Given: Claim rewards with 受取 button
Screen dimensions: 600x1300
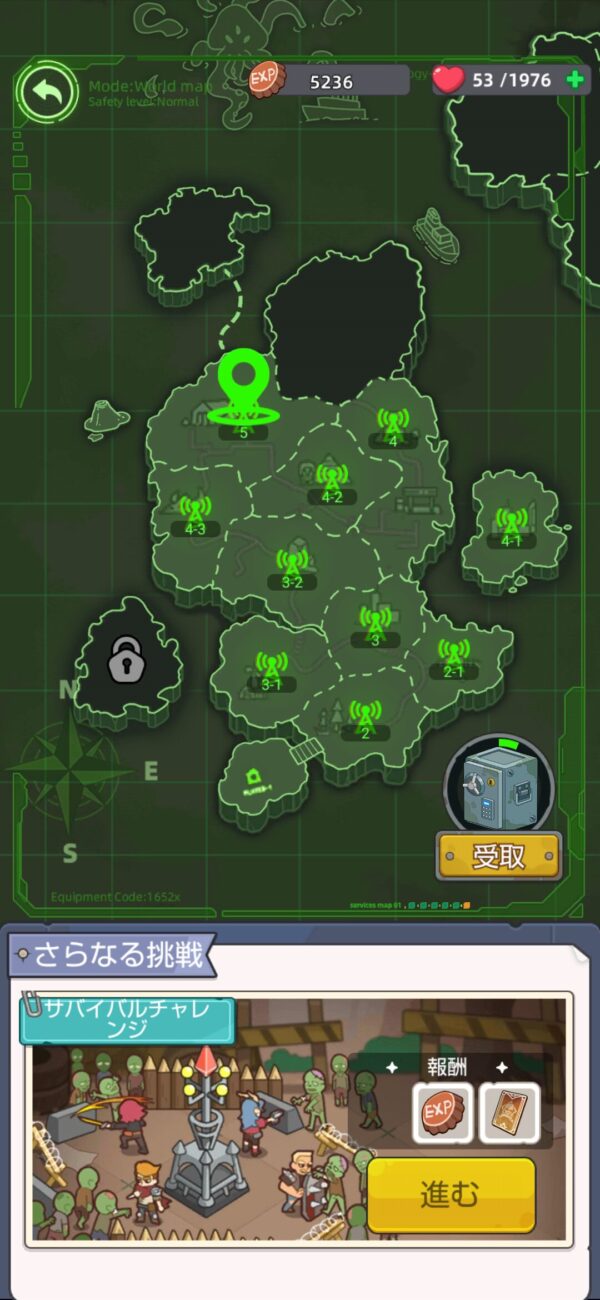Looking at the screenshot, I should (x=498, y=856).
